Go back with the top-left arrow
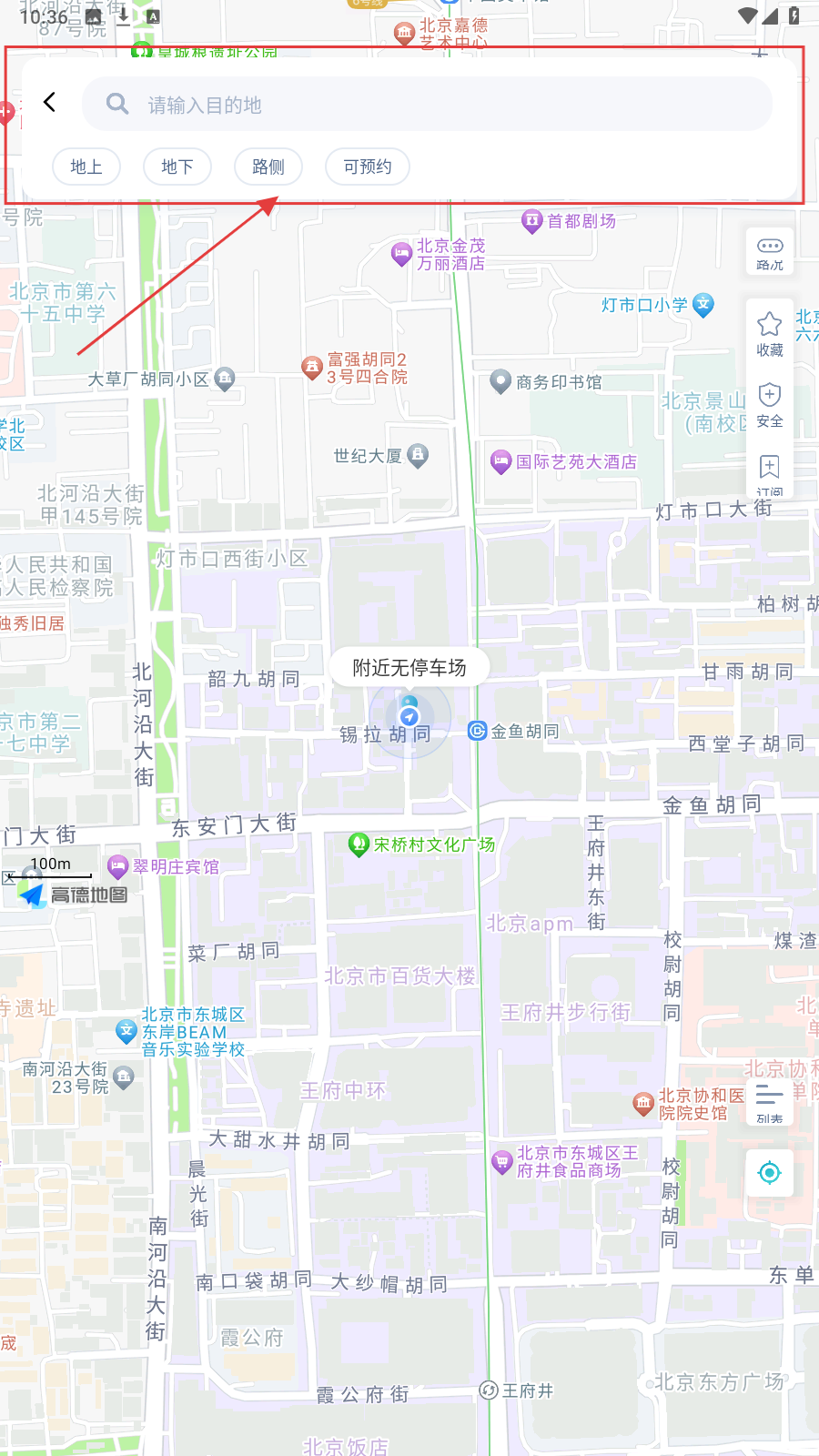The height and width of the screenshot is (1456, 819). 50,103
